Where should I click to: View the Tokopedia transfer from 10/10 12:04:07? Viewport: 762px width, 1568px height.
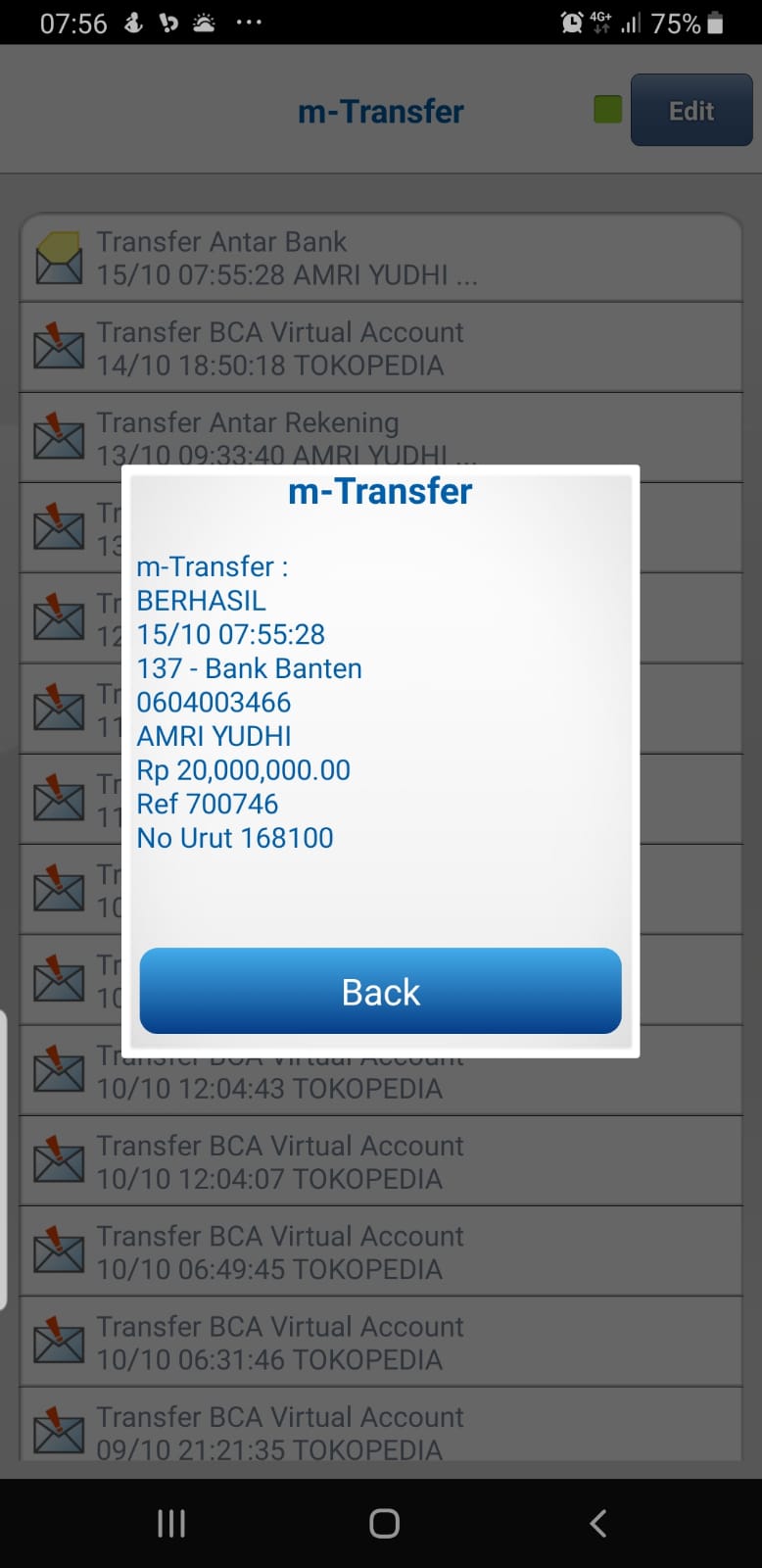point(380,1161)
